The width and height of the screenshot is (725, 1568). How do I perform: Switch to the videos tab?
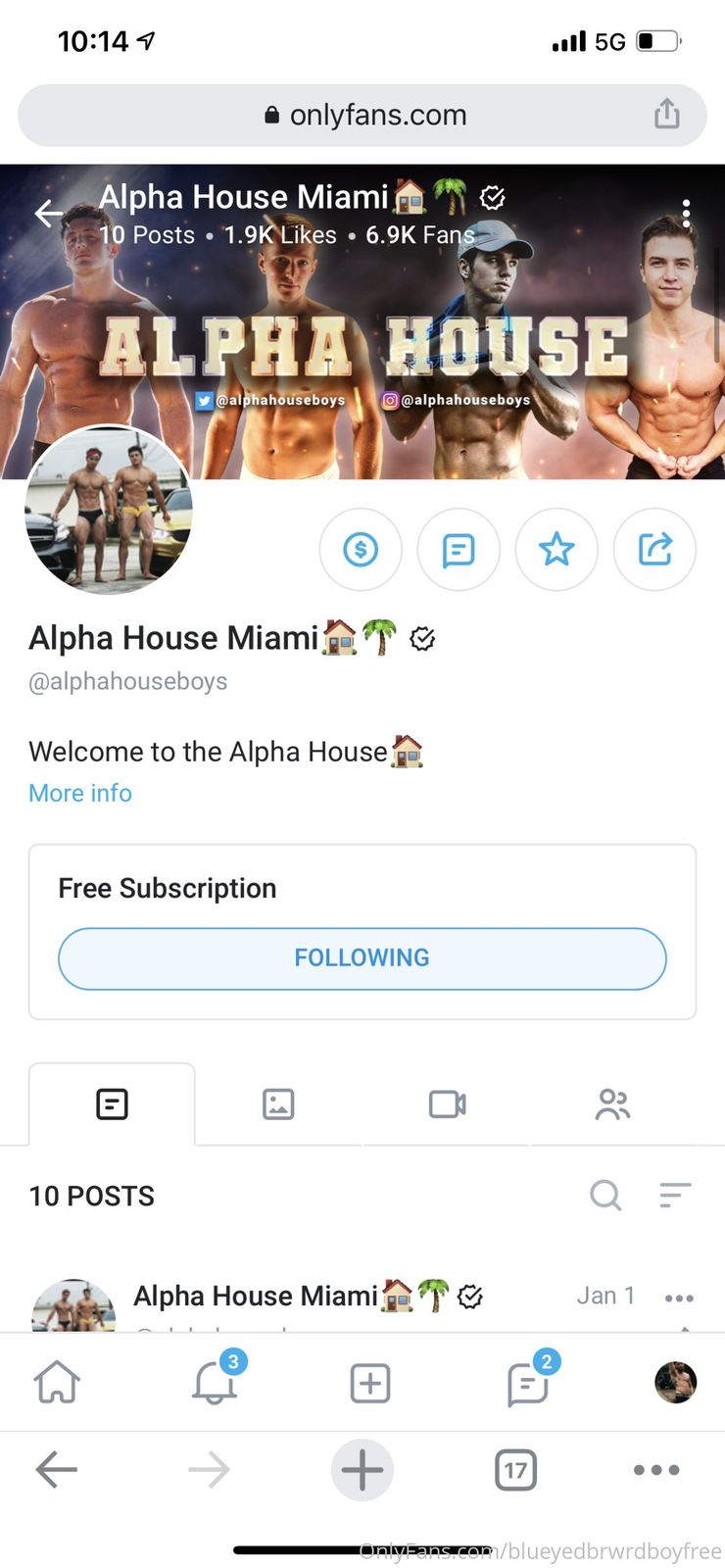click(447, 1104)
